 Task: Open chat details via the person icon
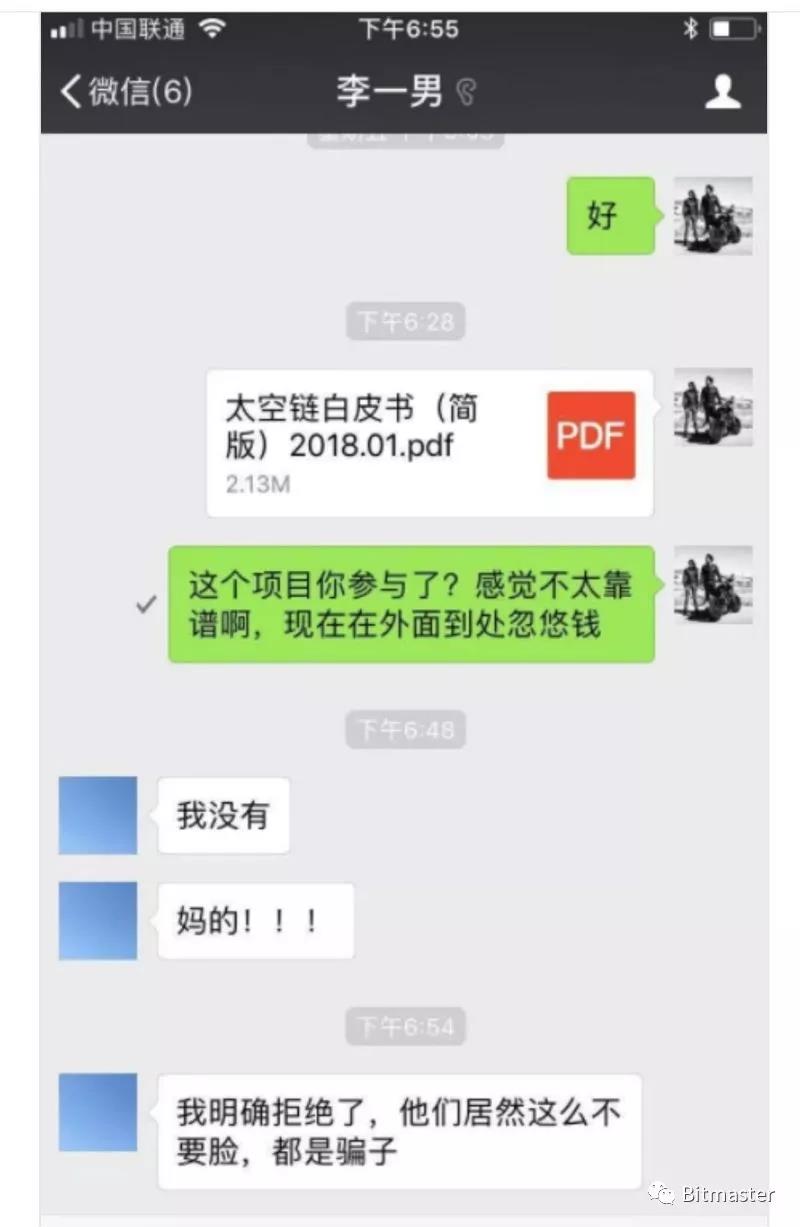coord(722,92)
